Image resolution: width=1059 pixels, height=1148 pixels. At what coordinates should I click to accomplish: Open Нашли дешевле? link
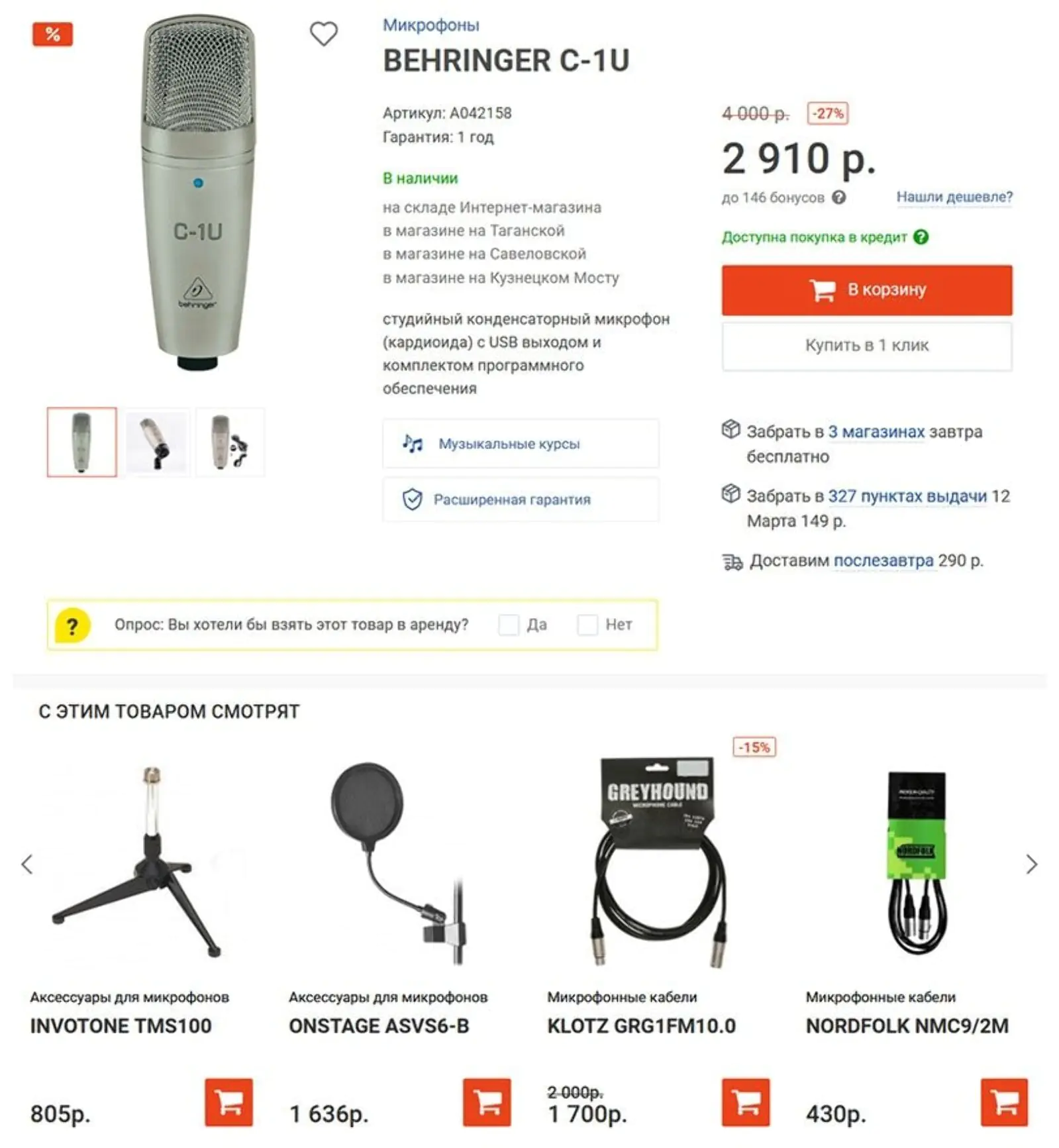pyautogui.click(x=954, y=197)
